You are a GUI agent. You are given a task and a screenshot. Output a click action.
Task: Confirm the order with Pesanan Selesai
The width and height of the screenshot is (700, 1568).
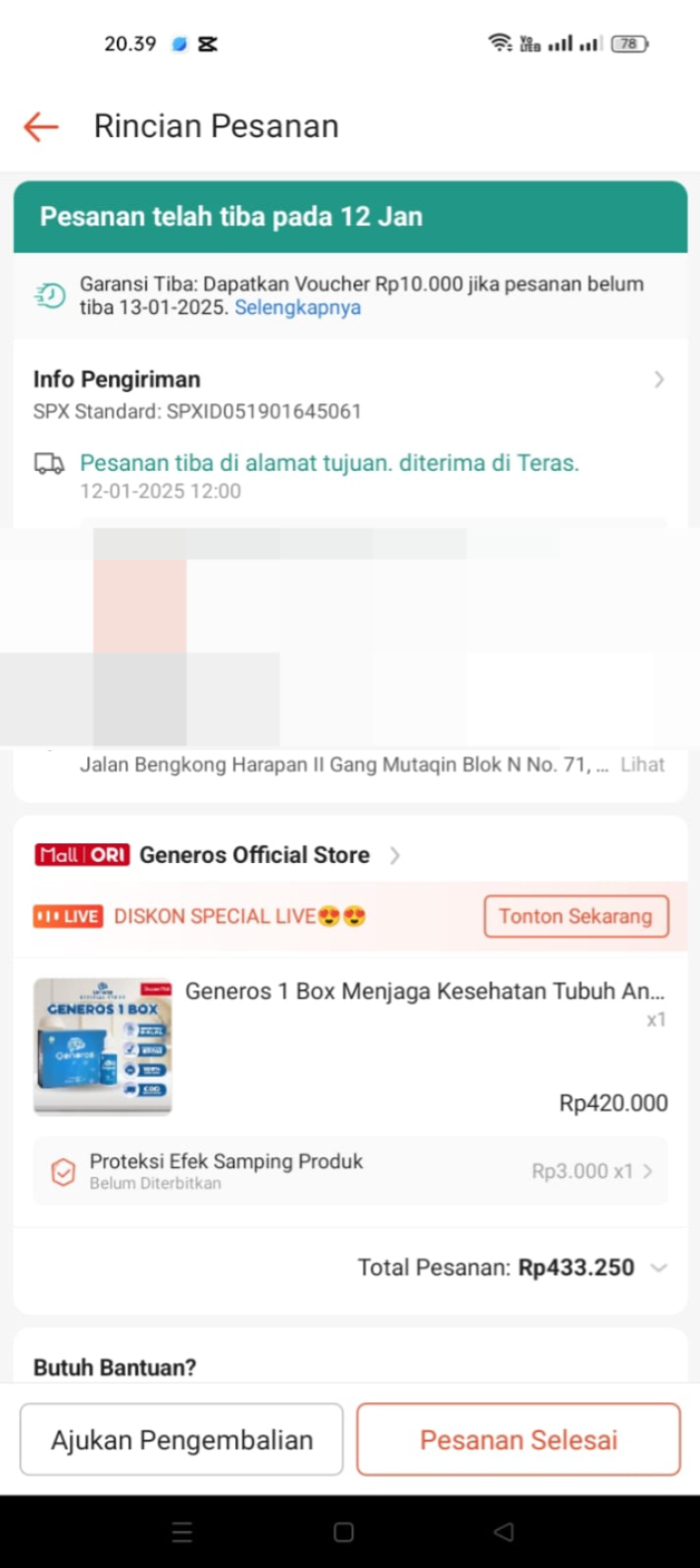518,1440
